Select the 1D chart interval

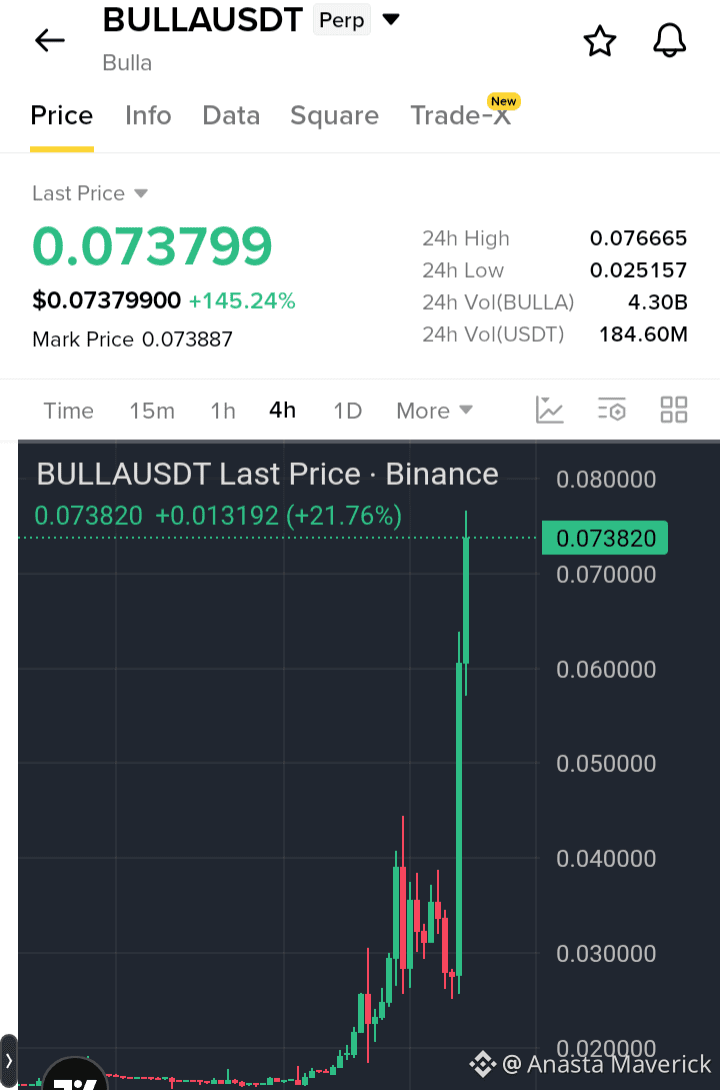click(x=347, y=411)
